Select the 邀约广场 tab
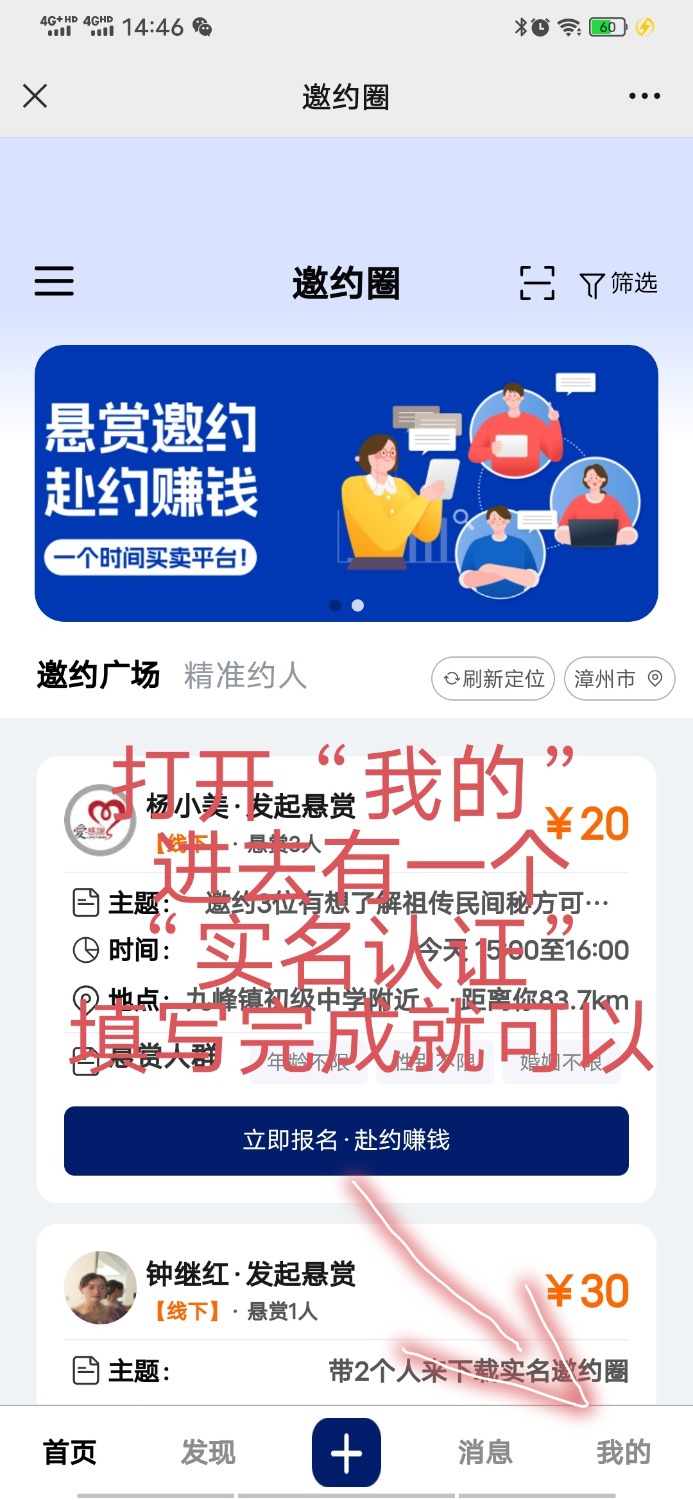 point(98,676)
